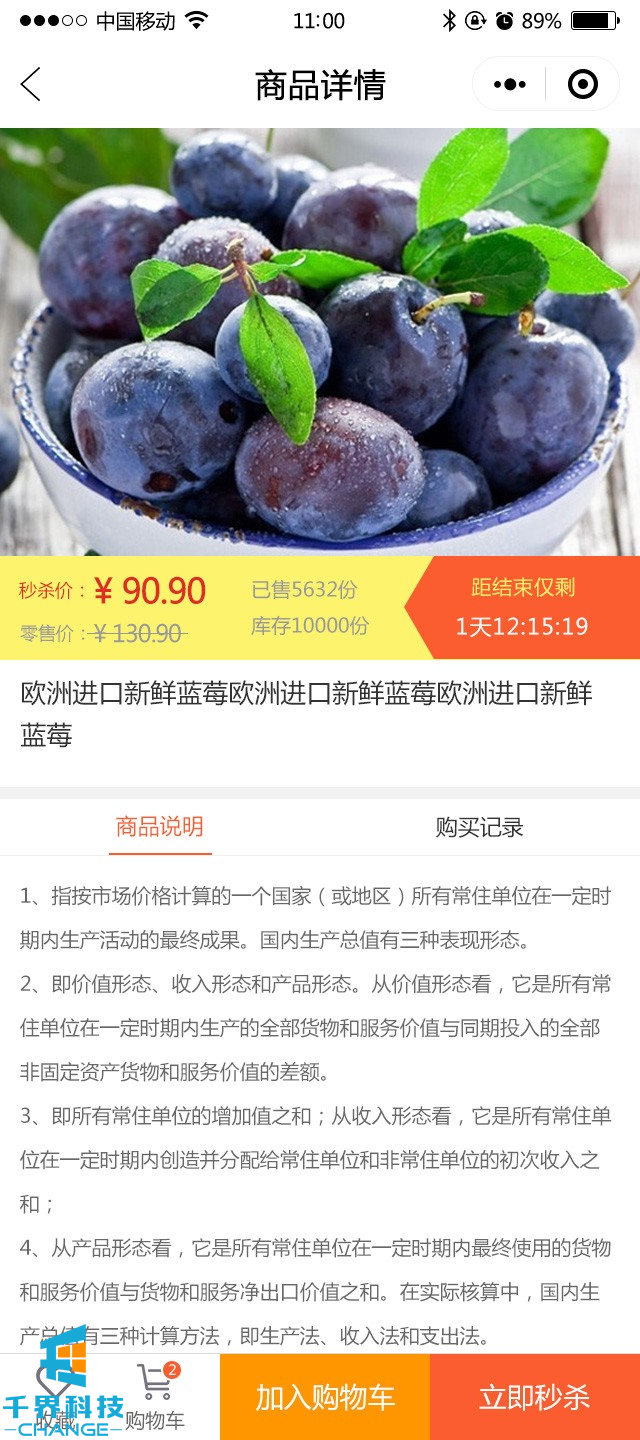Image resolution: width=640 pixels, height=1440 pixels.
Task: Go back from 商品详情 page
Action: pyautogui.click(x=31, y=85)
